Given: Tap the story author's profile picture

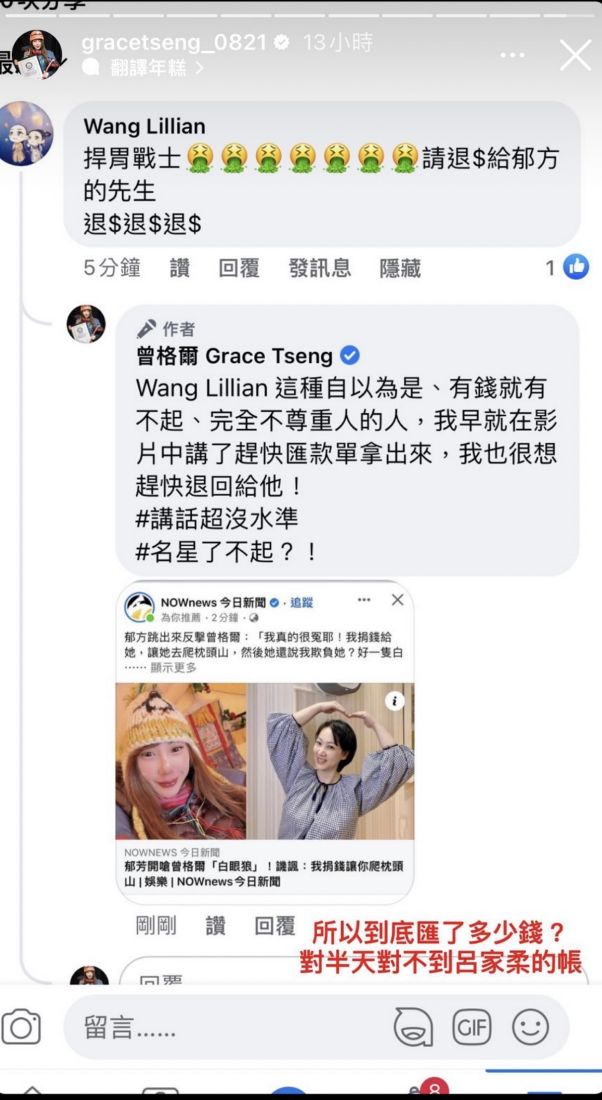Looking at the screenshot, I should 37,54.
